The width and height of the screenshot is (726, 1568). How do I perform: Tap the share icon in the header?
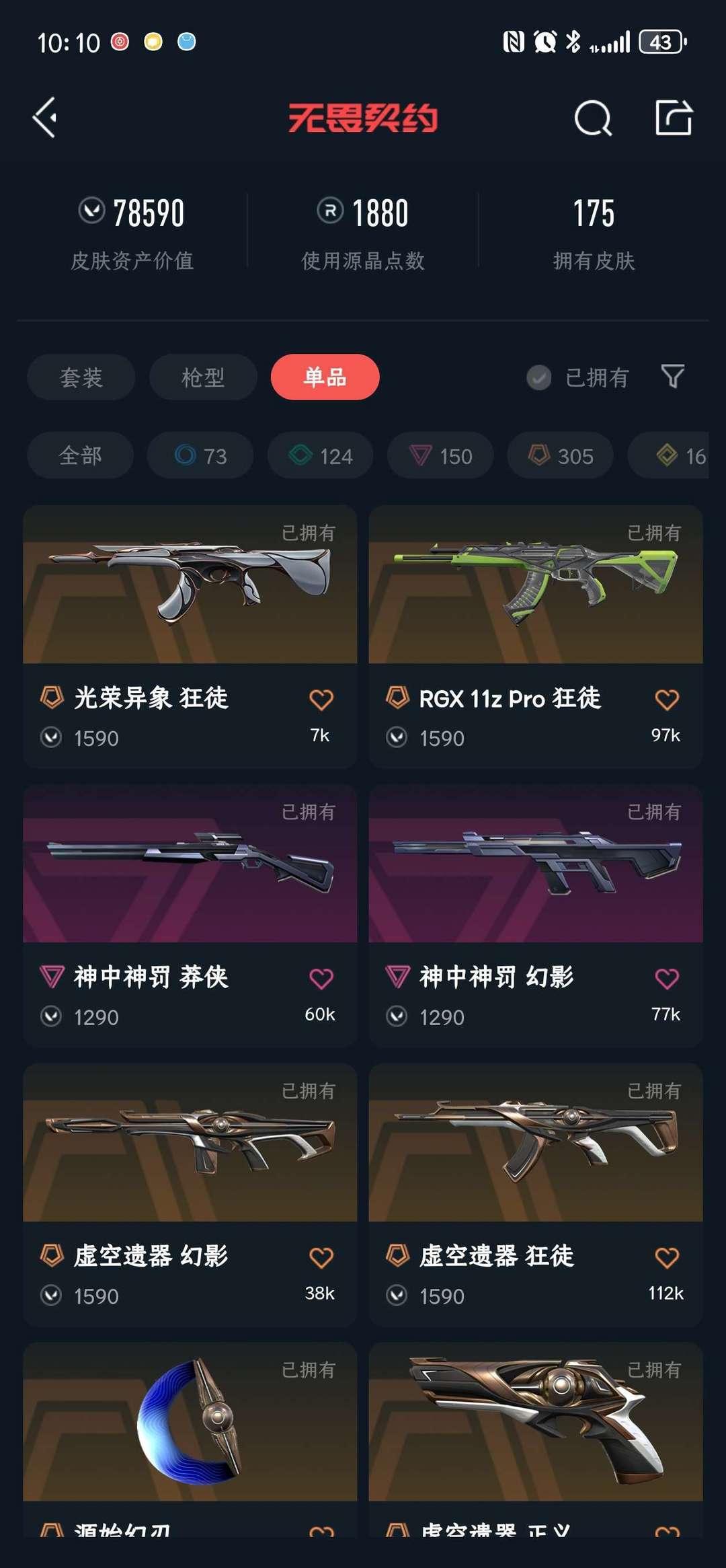673,118
